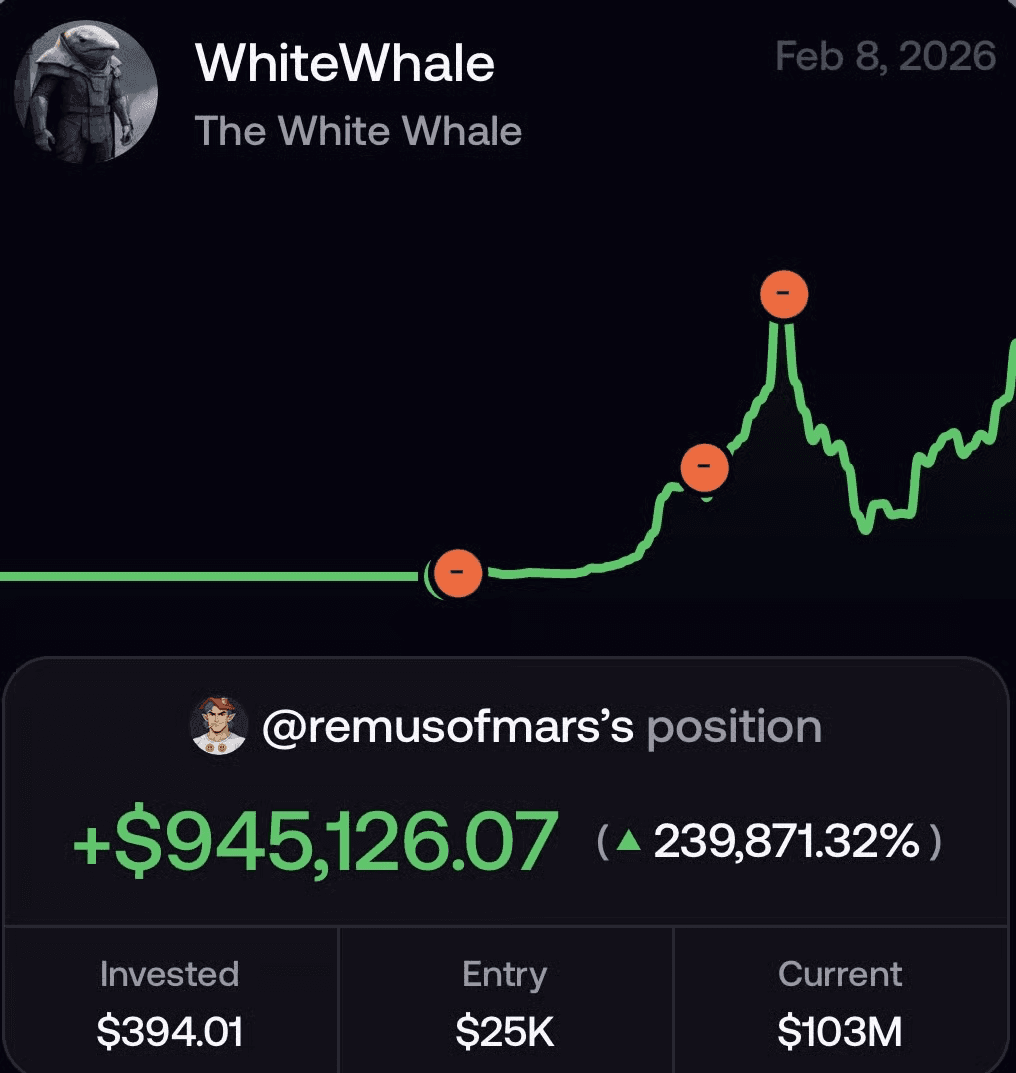Image resolution: width=1016 pixels, height=1073 pixels.
Task: Click @remusofmars's avatar icon
Action: coord(218,728)
